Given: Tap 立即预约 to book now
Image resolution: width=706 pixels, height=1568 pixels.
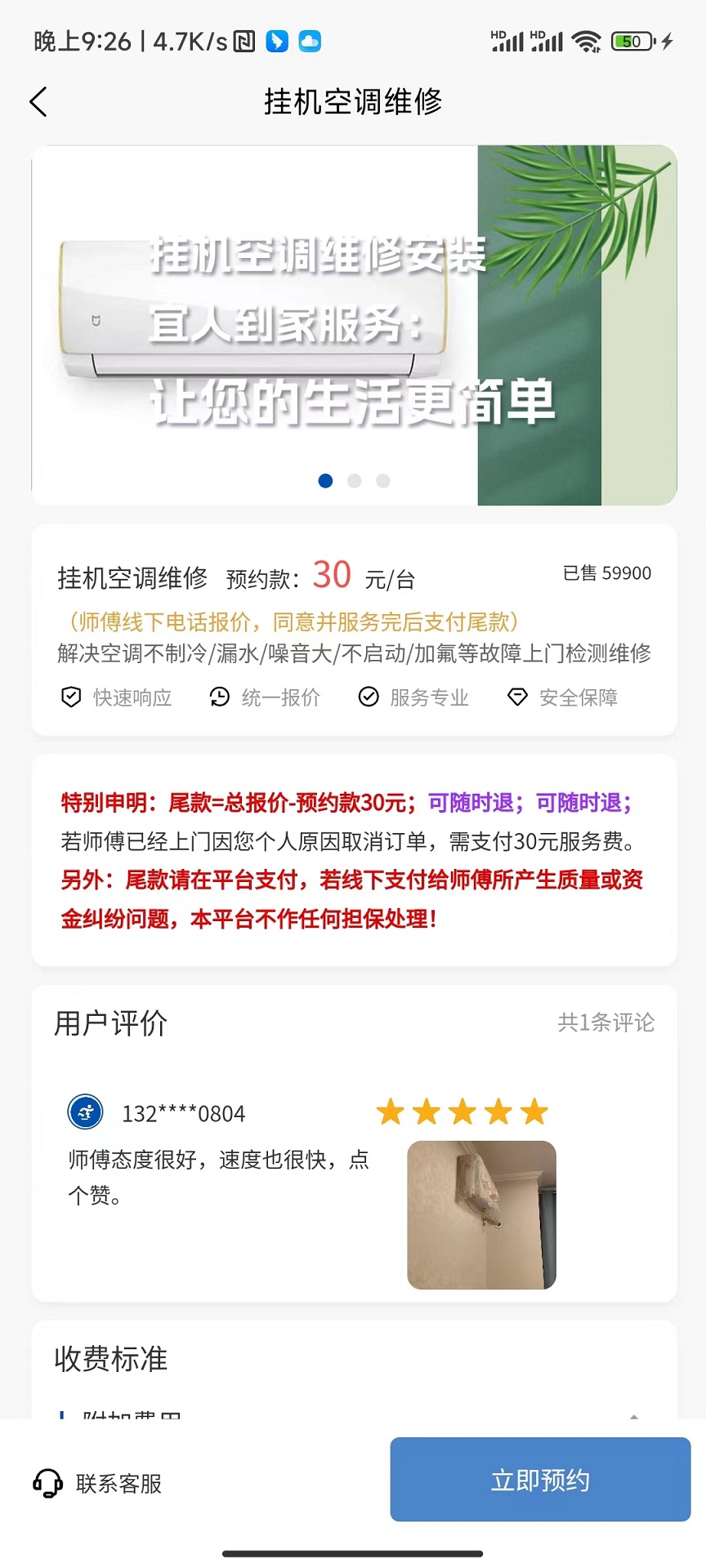Looking at the screenshot, I should tap(540, 1480).
